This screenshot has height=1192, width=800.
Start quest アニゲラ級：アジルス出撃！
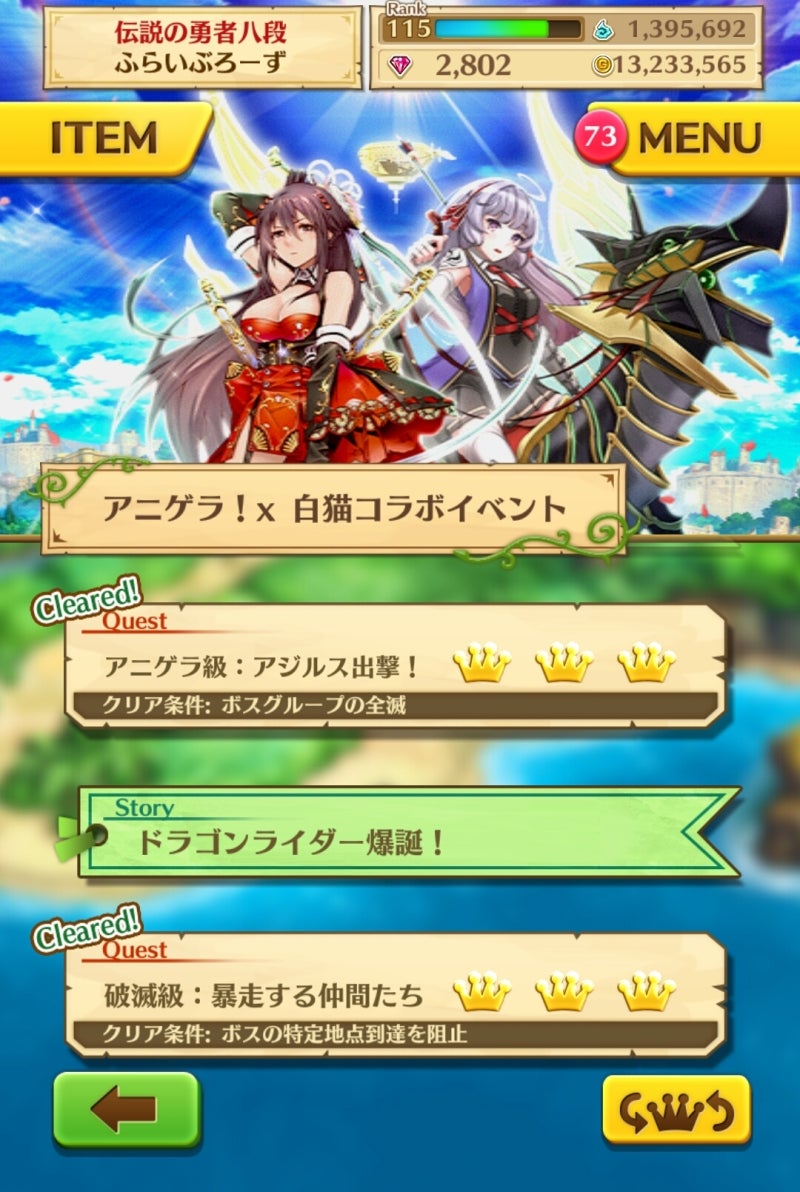[395, 665]
